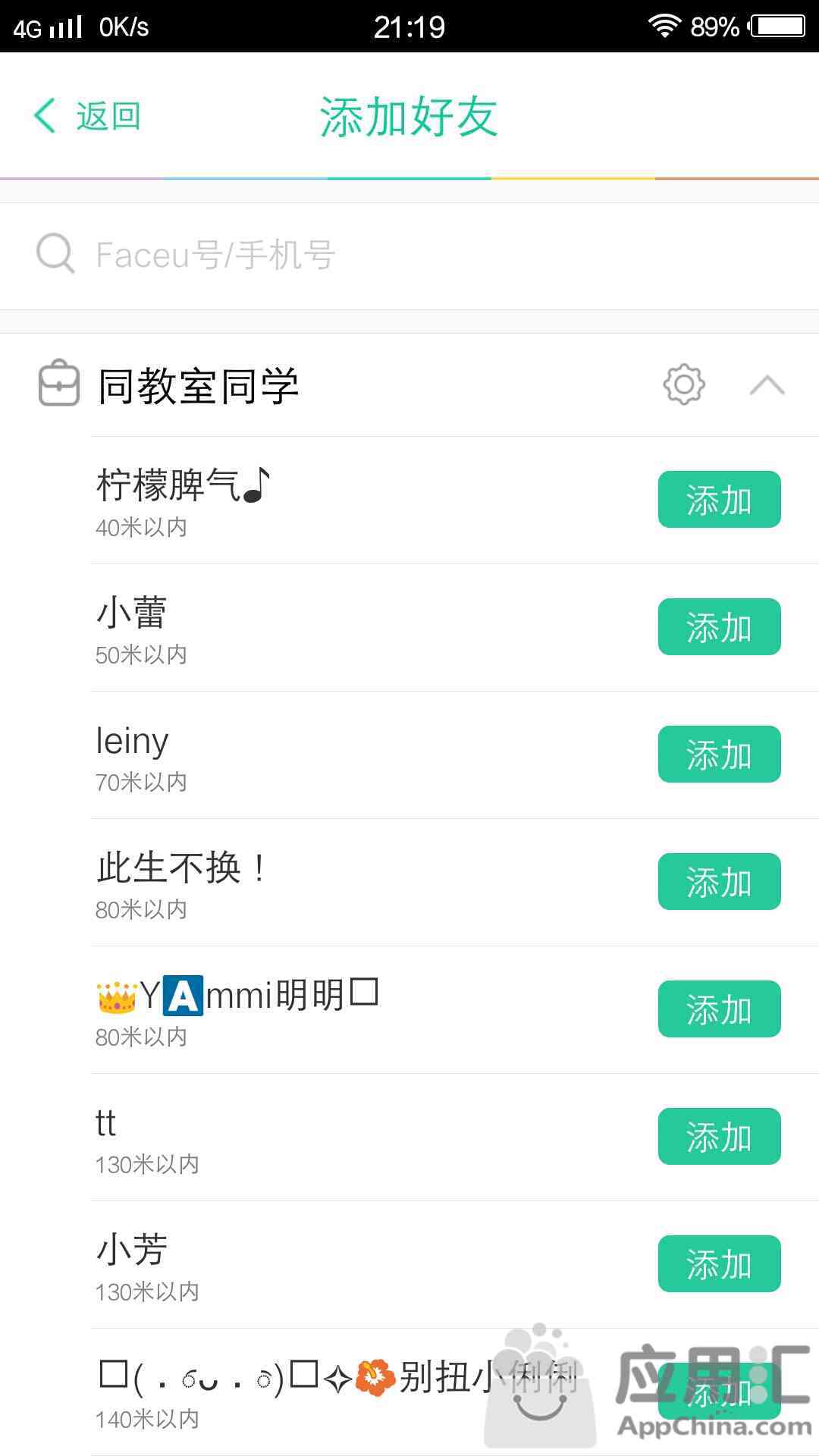Viewport: 819px width, 1456px height.
Task: Open the gear settings for 同教室同学
Action: (683, 385)
